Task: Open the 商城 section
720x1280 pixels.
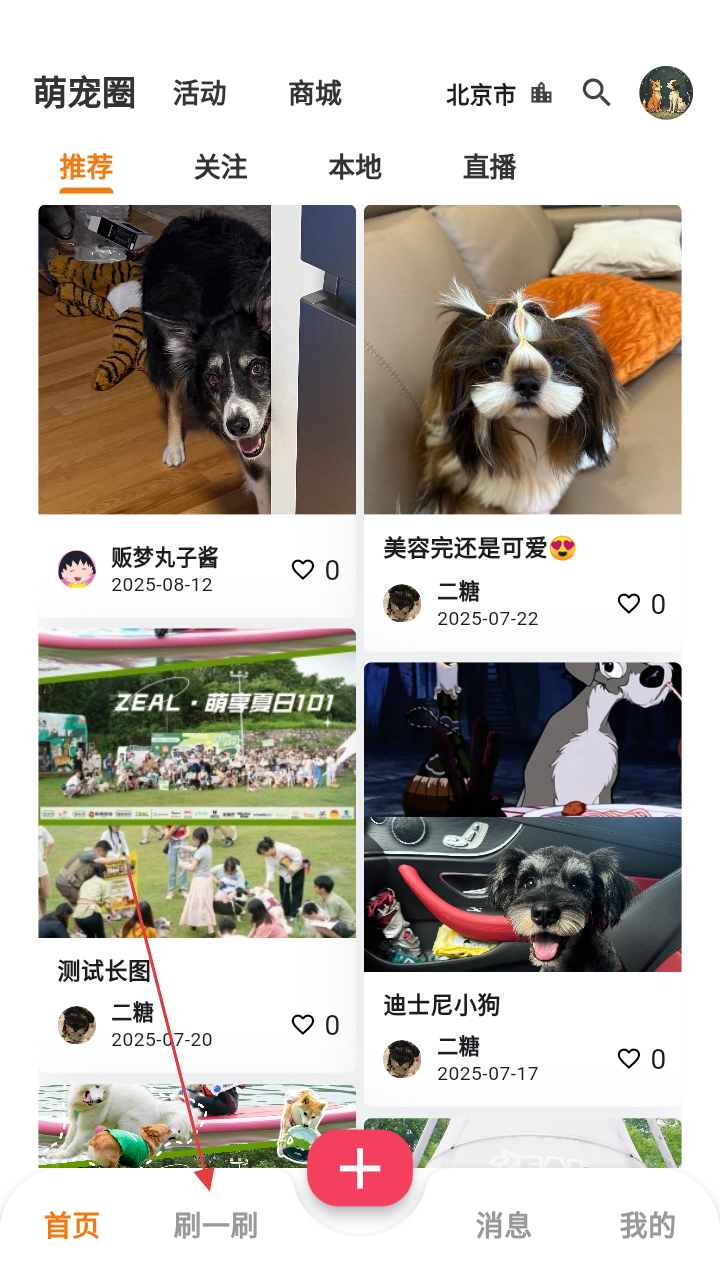Action: (x=315, y=94)
